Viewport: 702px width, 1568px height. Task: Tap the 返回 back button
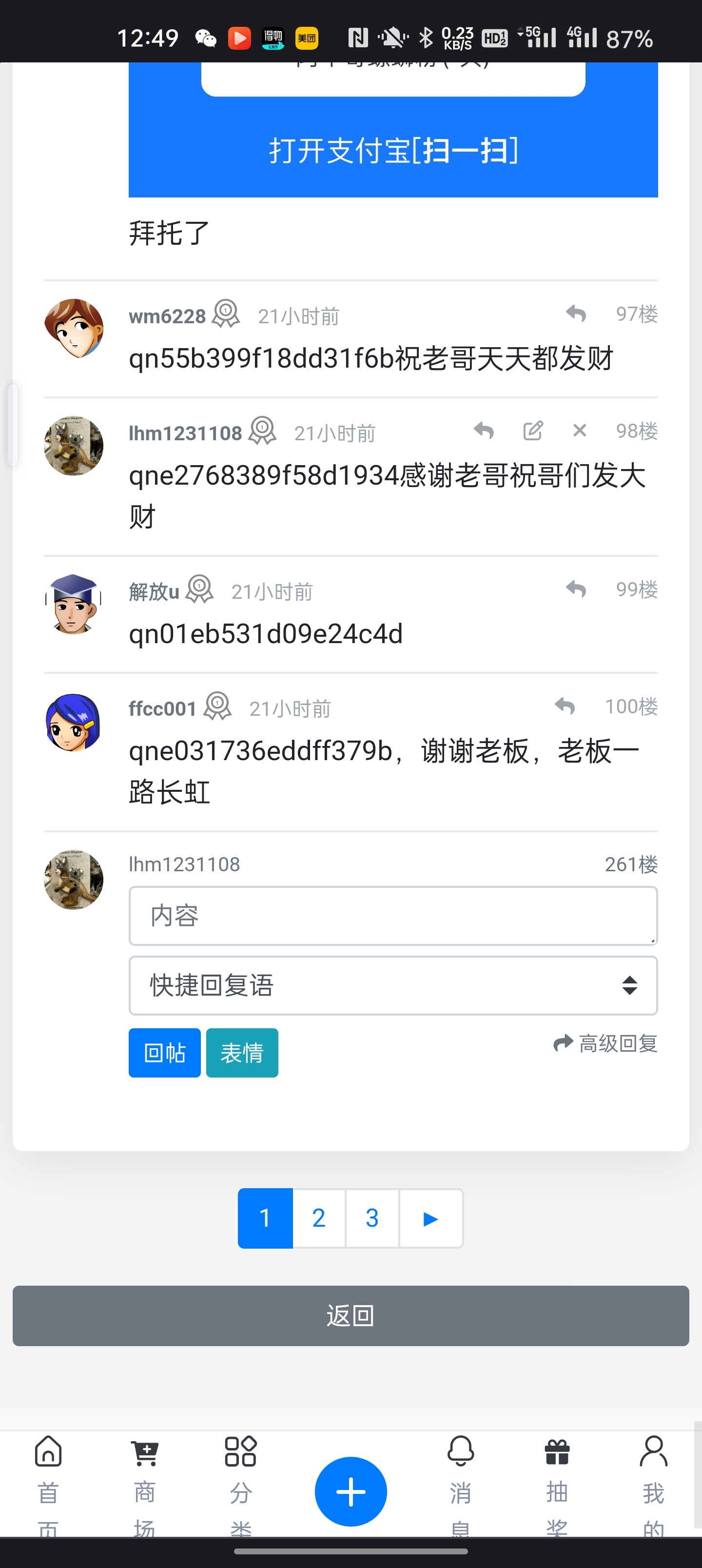point(351,1315)
